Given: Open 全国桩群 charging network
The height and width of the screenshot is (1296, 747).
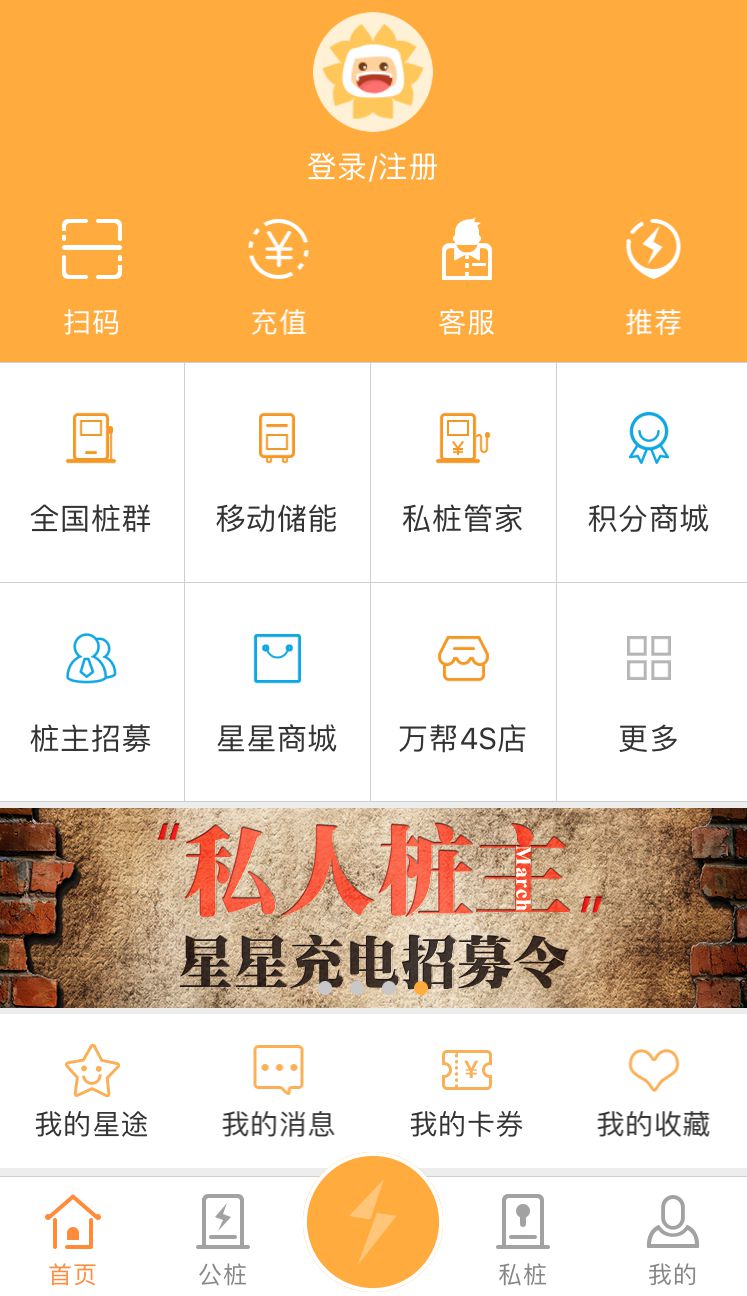Looking at the screenshot, I should coord(91,472).
